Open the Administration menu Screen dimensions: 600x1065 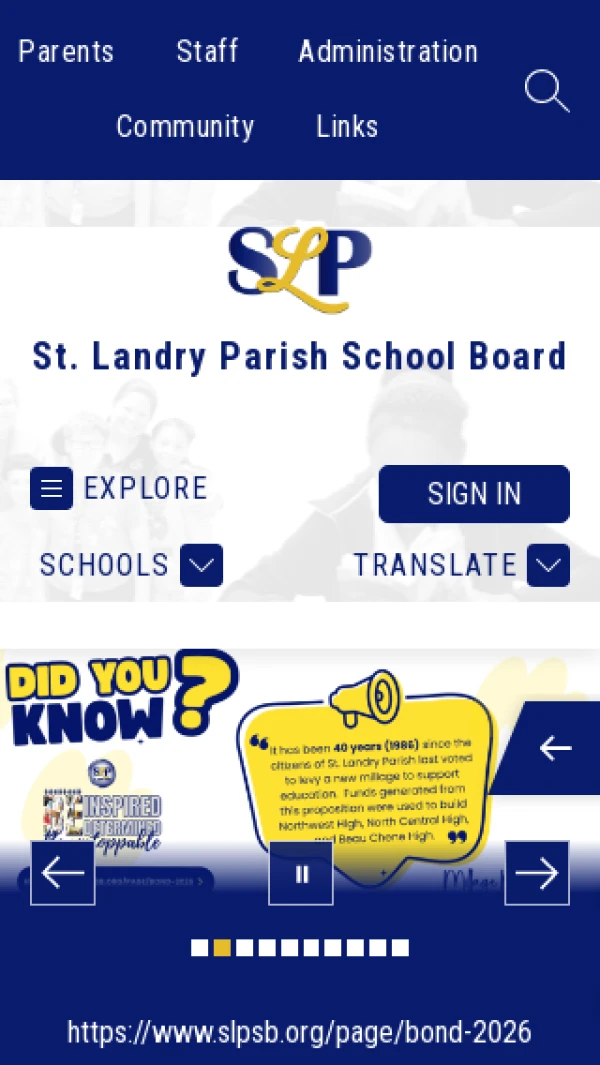pos(388,51)
